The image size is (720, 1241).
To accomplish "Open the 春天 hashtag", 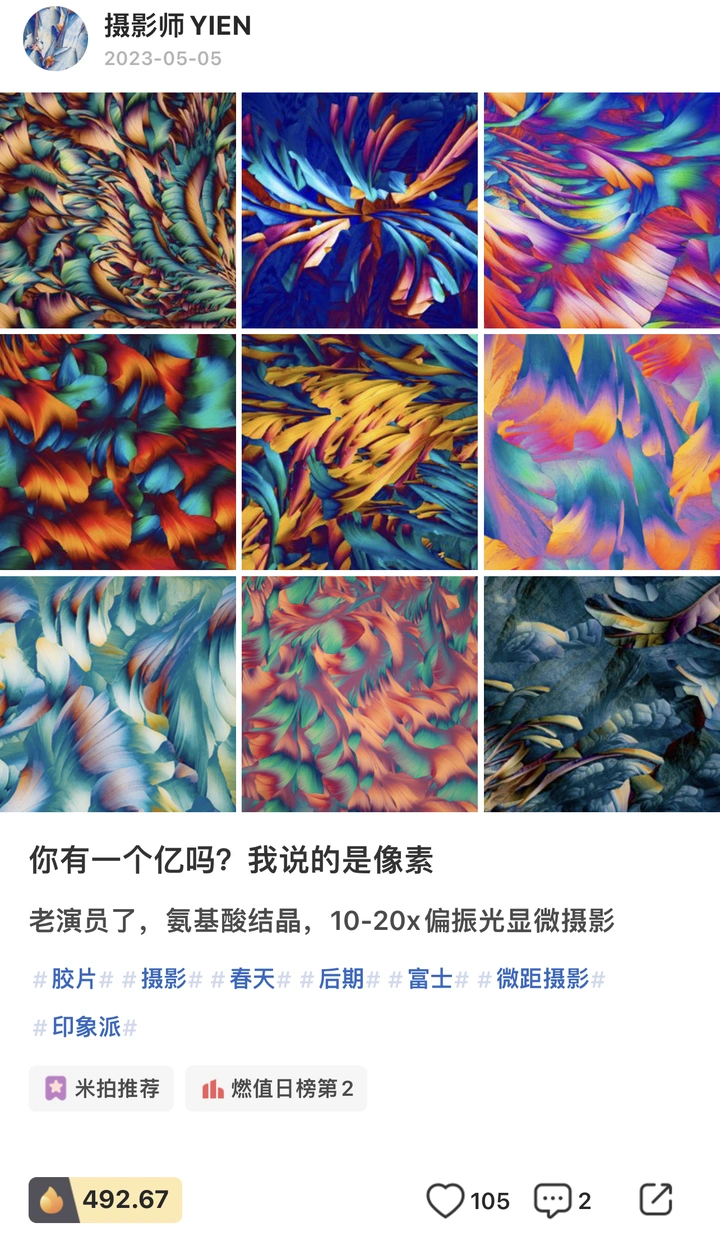I will click(252, 979).
